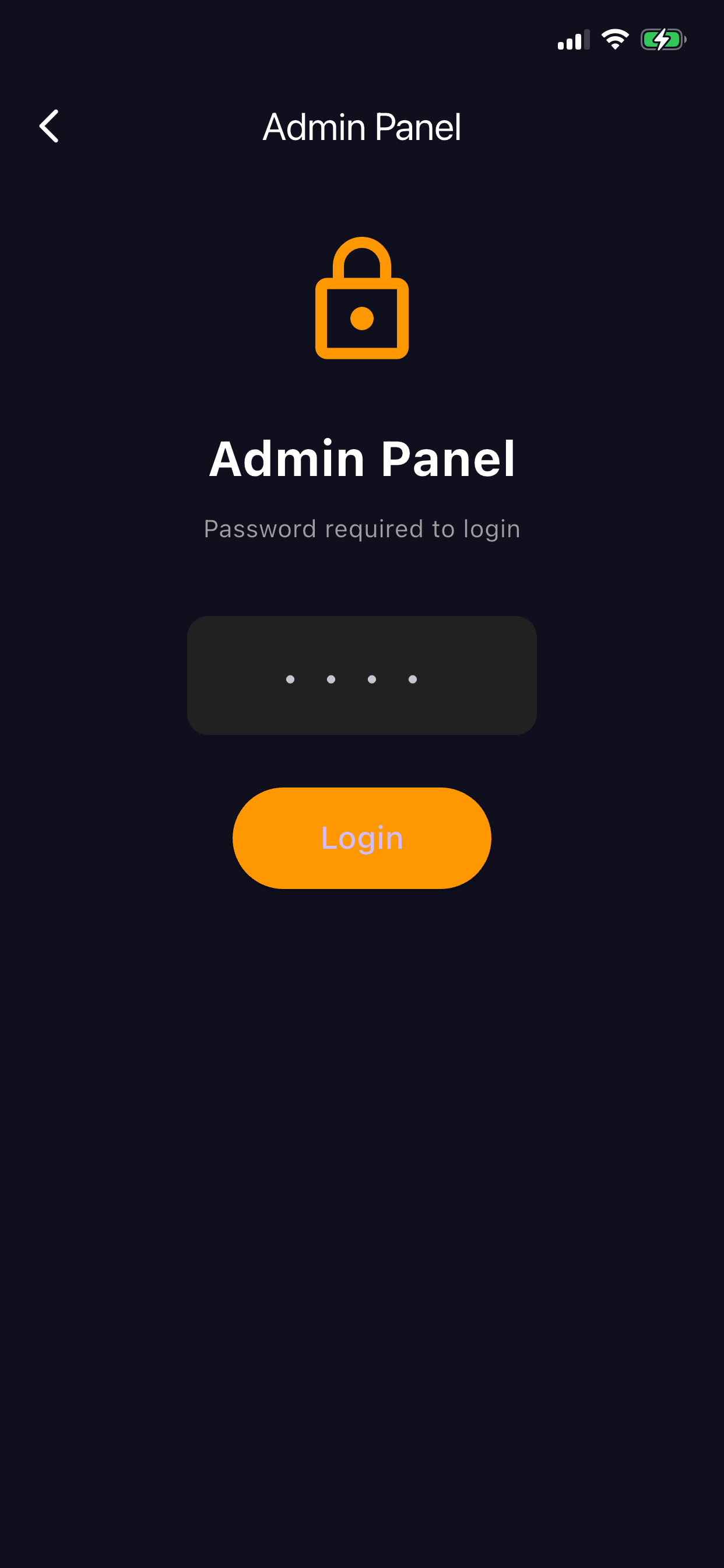
Task: Collapse this screen via the left-pointing arrow
Action: 48,126
